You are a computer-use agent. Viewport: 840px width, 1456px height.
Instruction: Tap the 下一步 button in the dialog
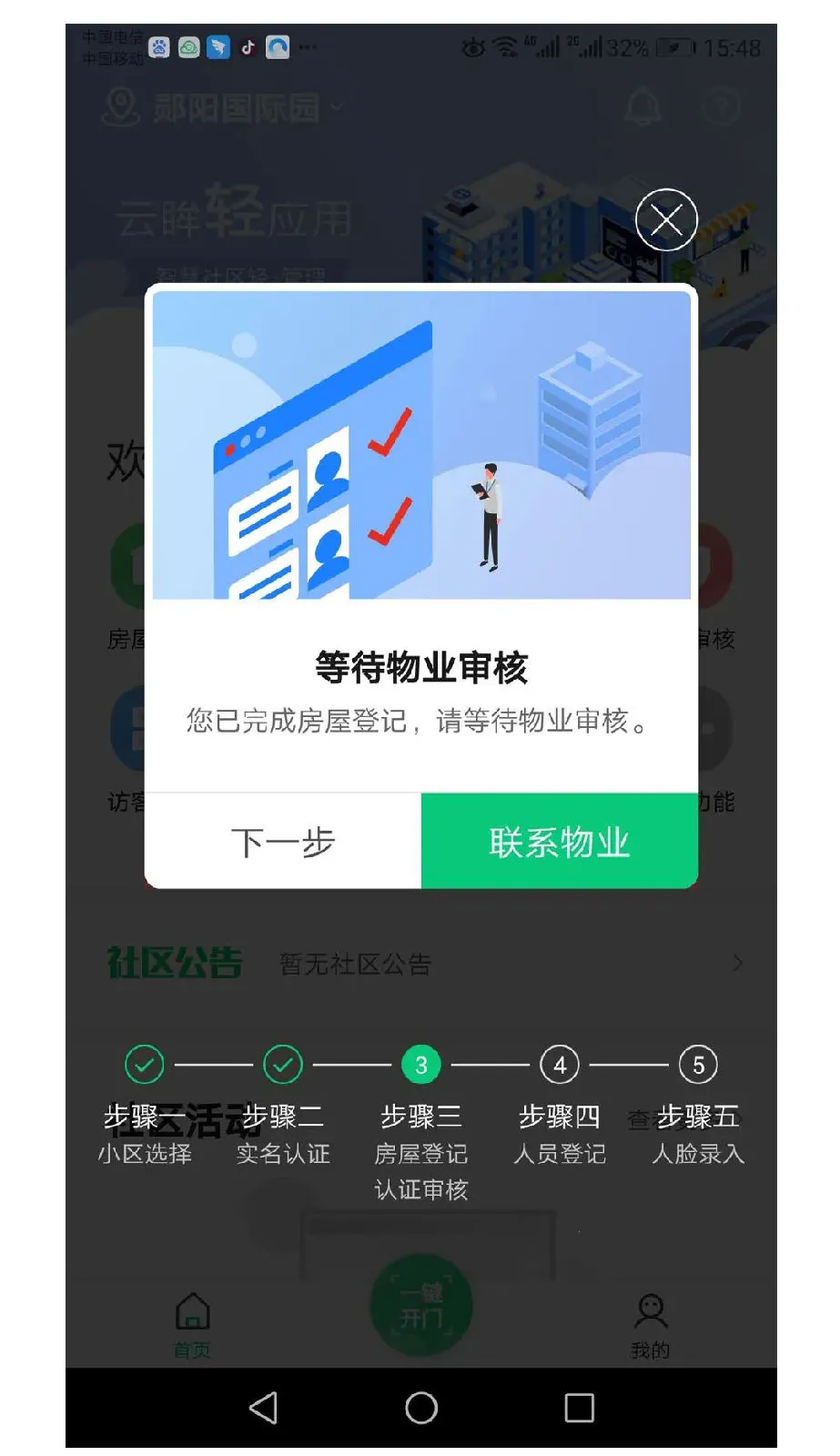[282, 841]
